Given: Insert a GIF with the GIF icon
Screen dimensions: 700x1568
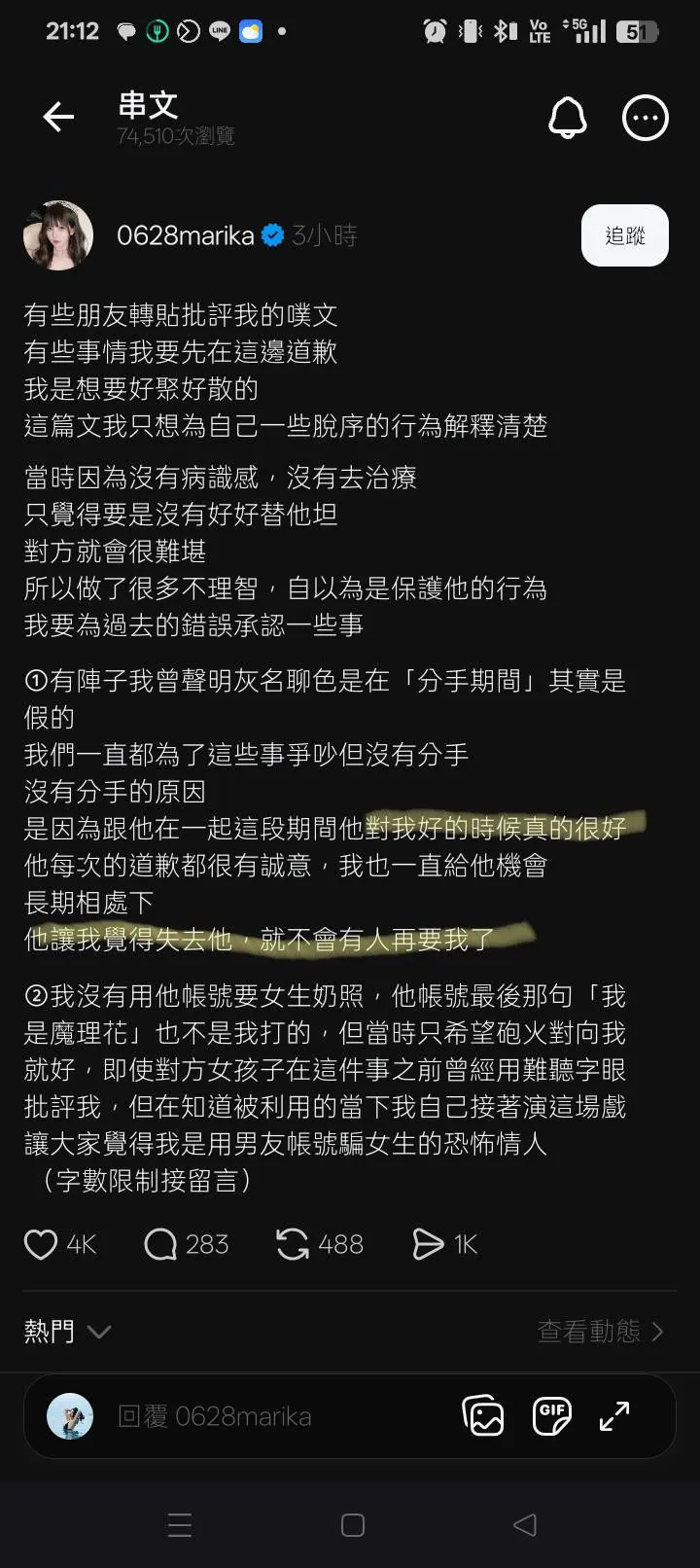Looking at the screenshot, I should pos(550,1416).
